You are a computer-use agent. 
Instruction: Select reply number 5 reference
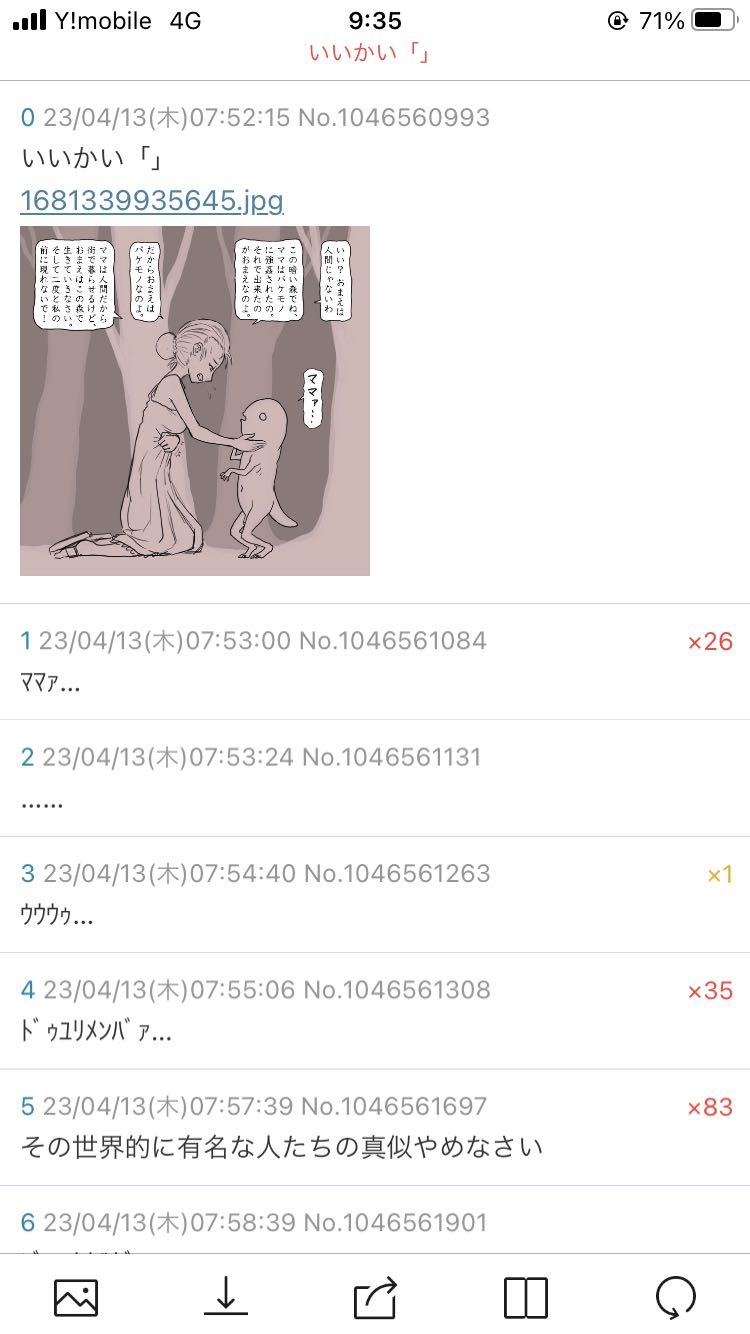point(28,1106)
